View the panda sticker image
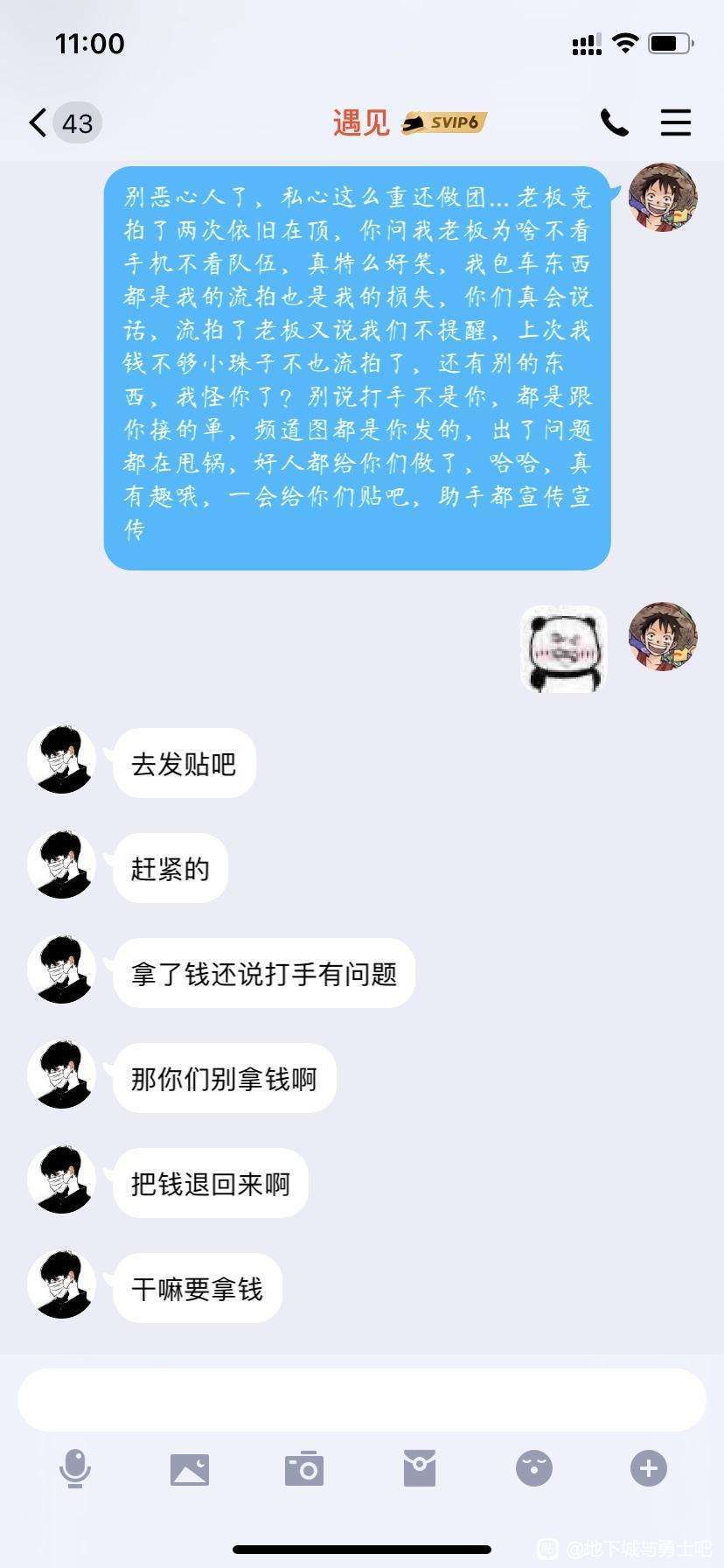Screen dimensions: 724x1568 [x=564, y=649]
